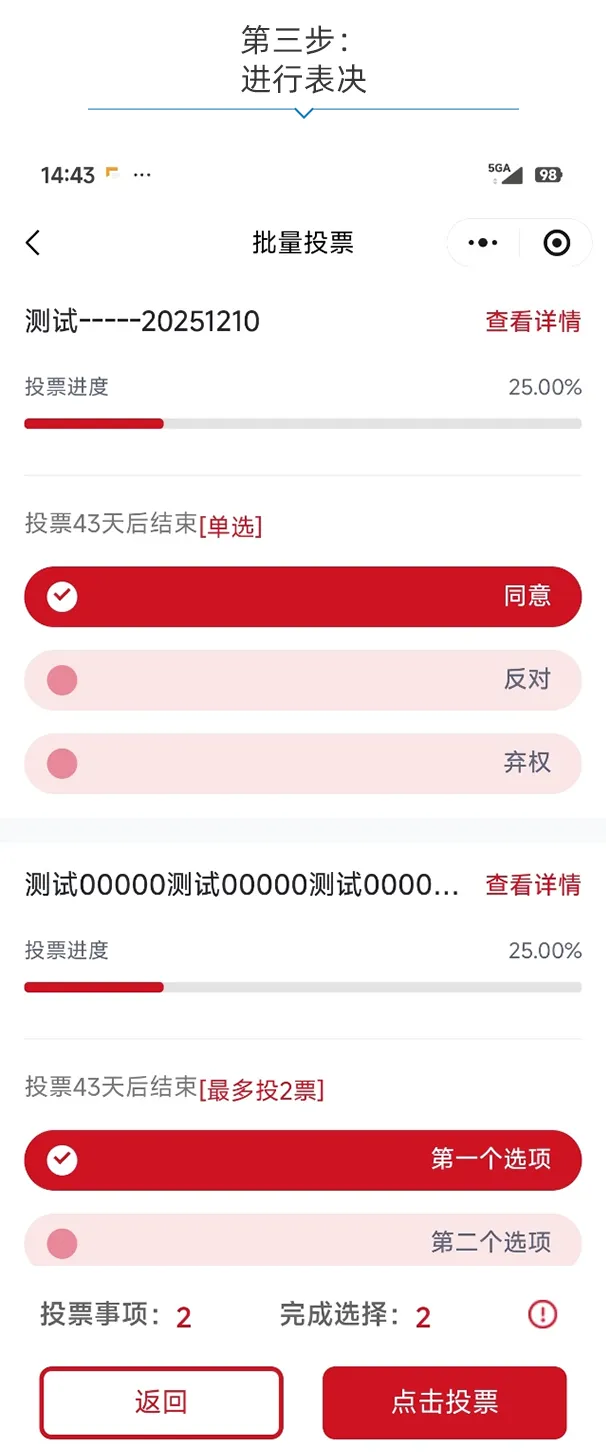The width and height of the screenshot is (606, 1454).
Task: Go back using the top-left arrow
Action: click(33, 243)
